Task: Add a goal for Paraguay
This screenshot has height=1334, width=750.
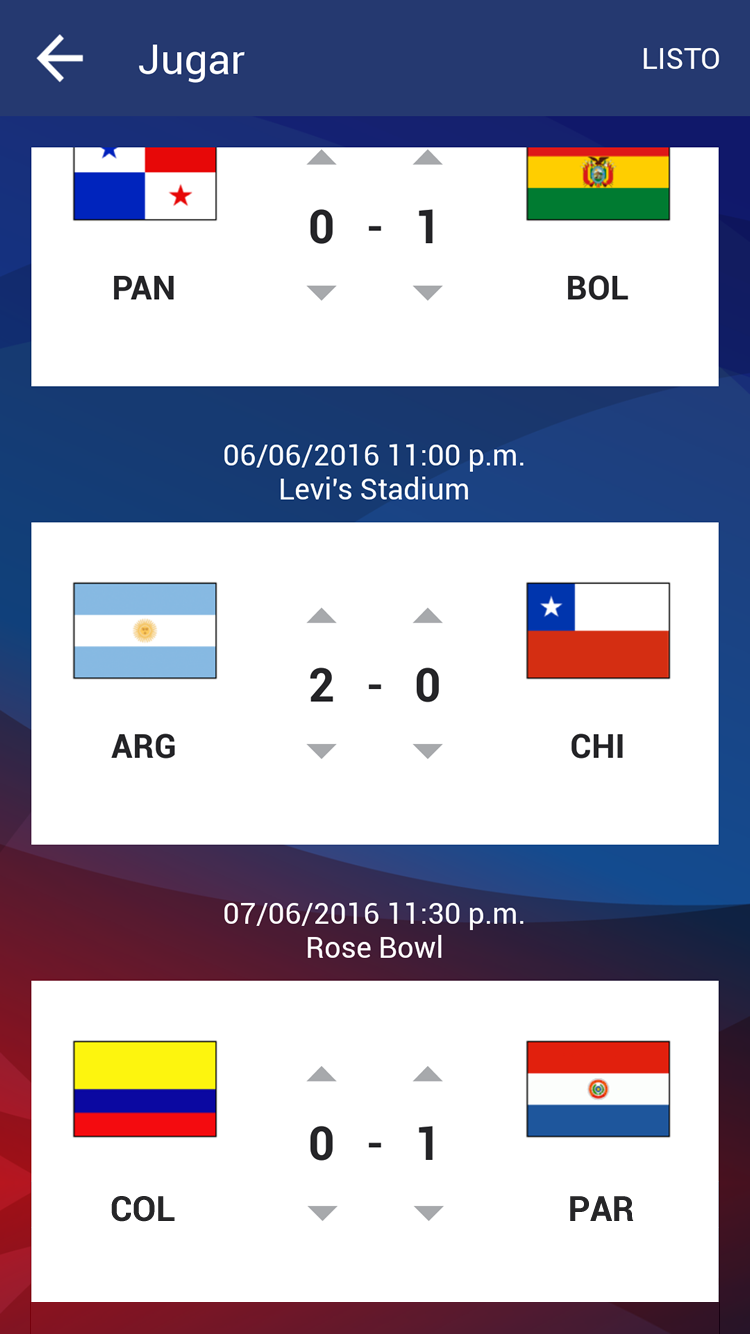Action: pyautogui.click(x=427, y=1074)
